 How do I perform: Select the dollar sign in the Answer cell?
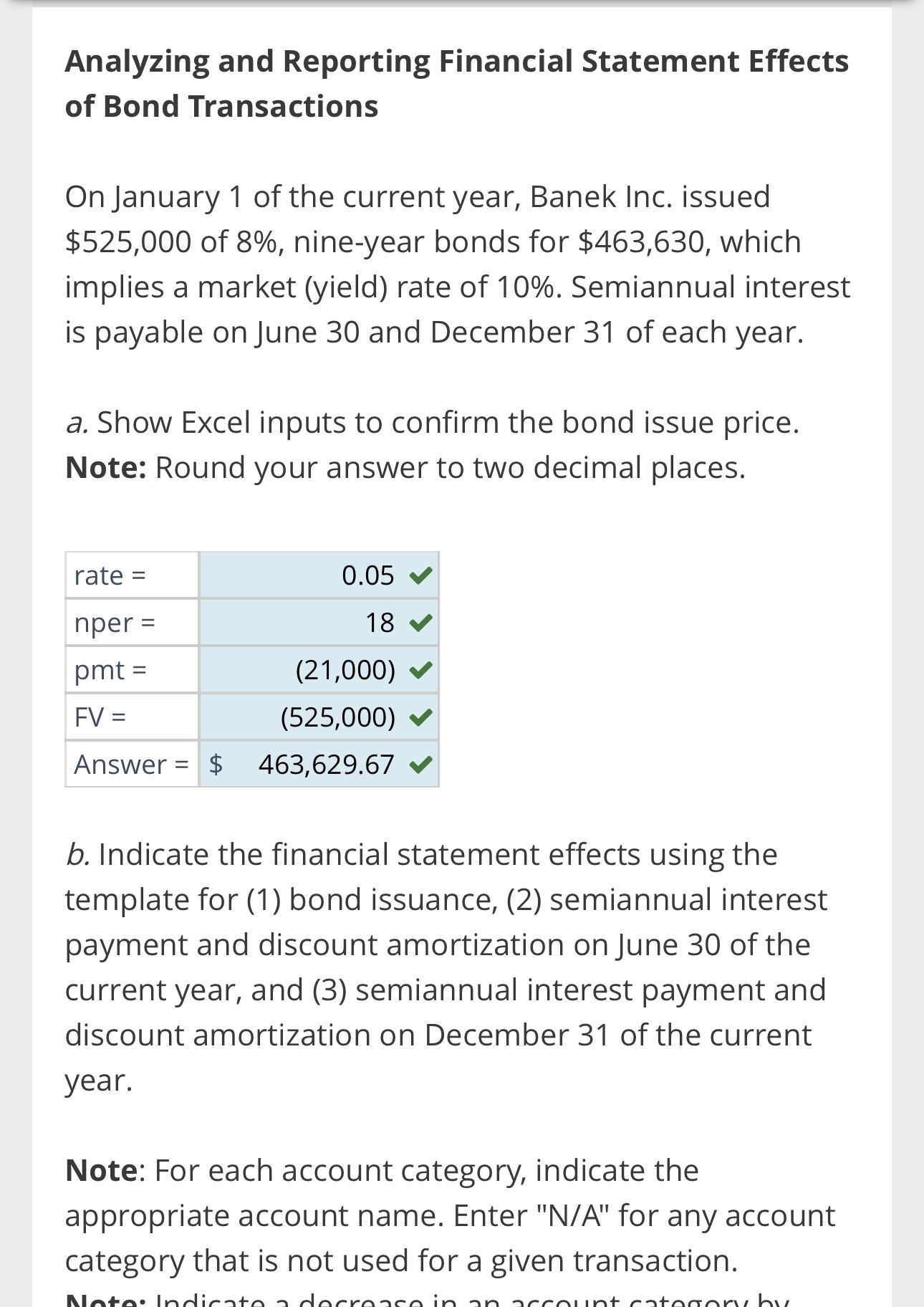coord(214,765)
